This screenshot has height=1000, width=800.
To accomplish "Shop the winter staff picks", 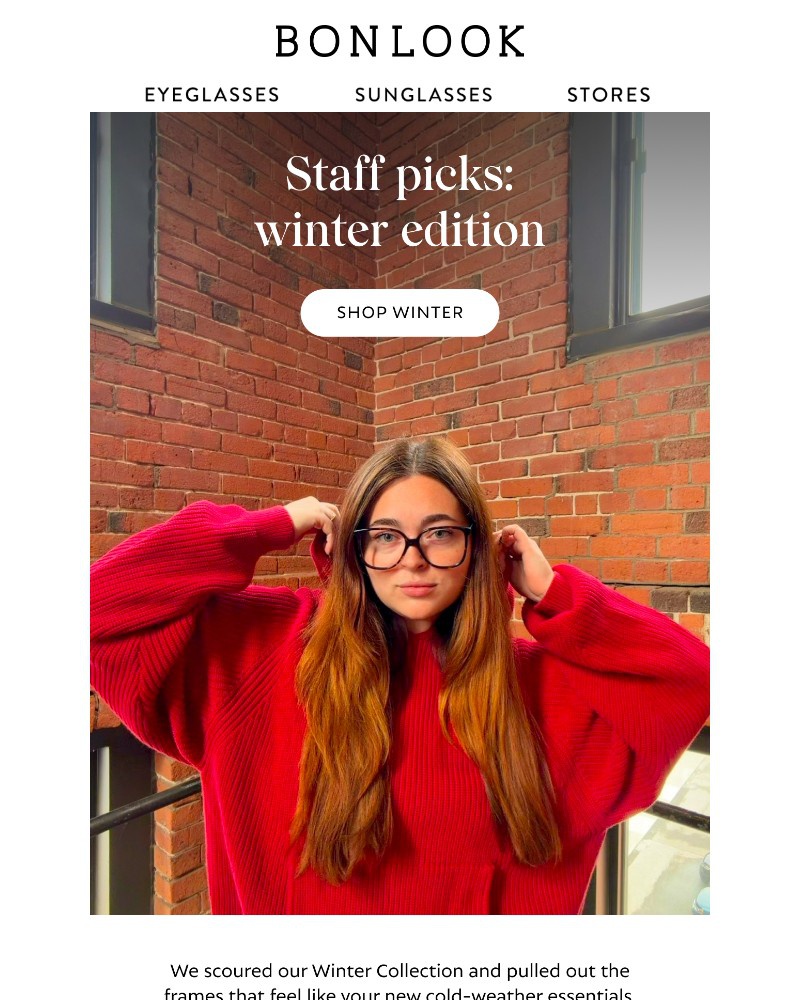I will pos(400,312).
